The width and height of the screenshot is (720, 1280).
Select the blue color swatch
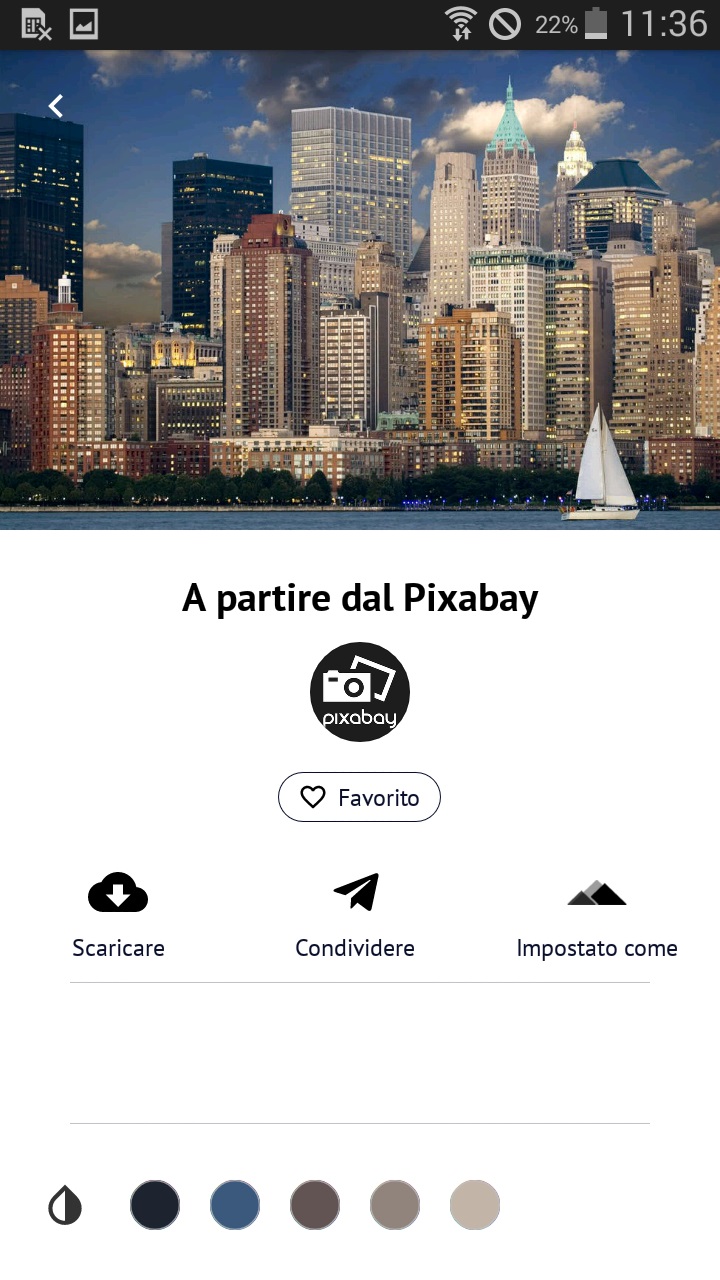tap(235, 1205)
